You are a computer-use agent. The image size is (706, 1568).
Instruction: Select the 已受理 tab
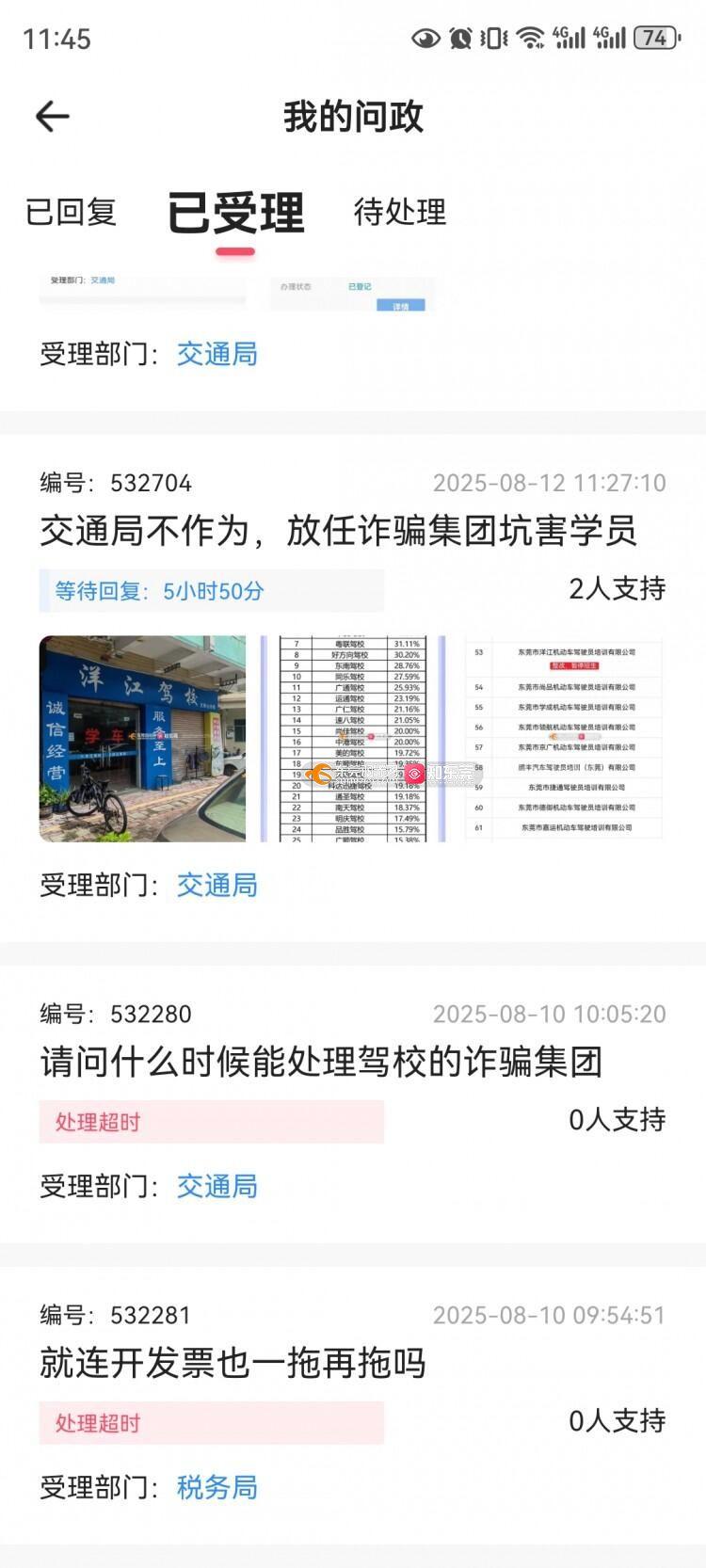tap(235, 213)
